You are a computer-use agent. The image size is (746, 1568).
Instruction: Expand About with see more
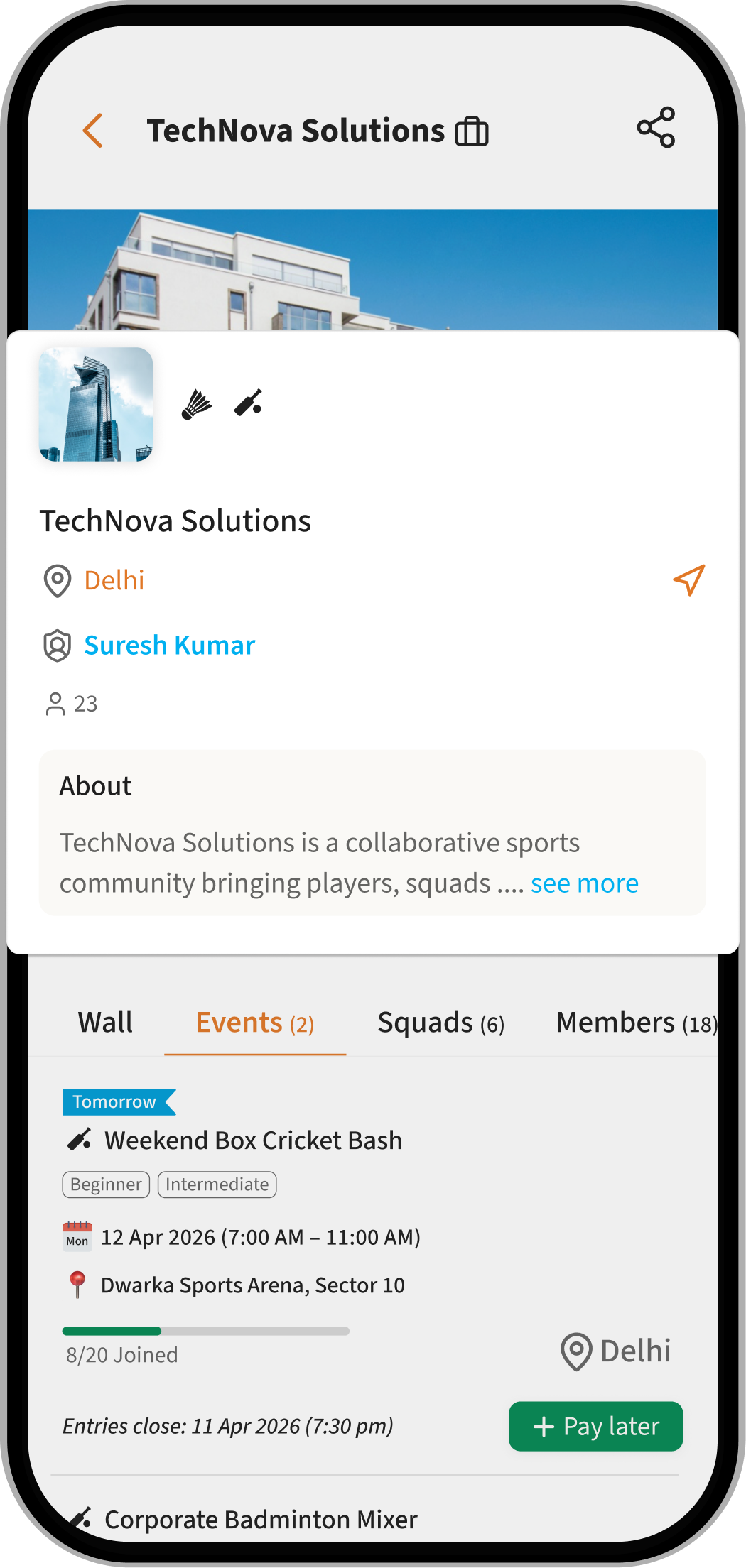(x=584, y=883)
